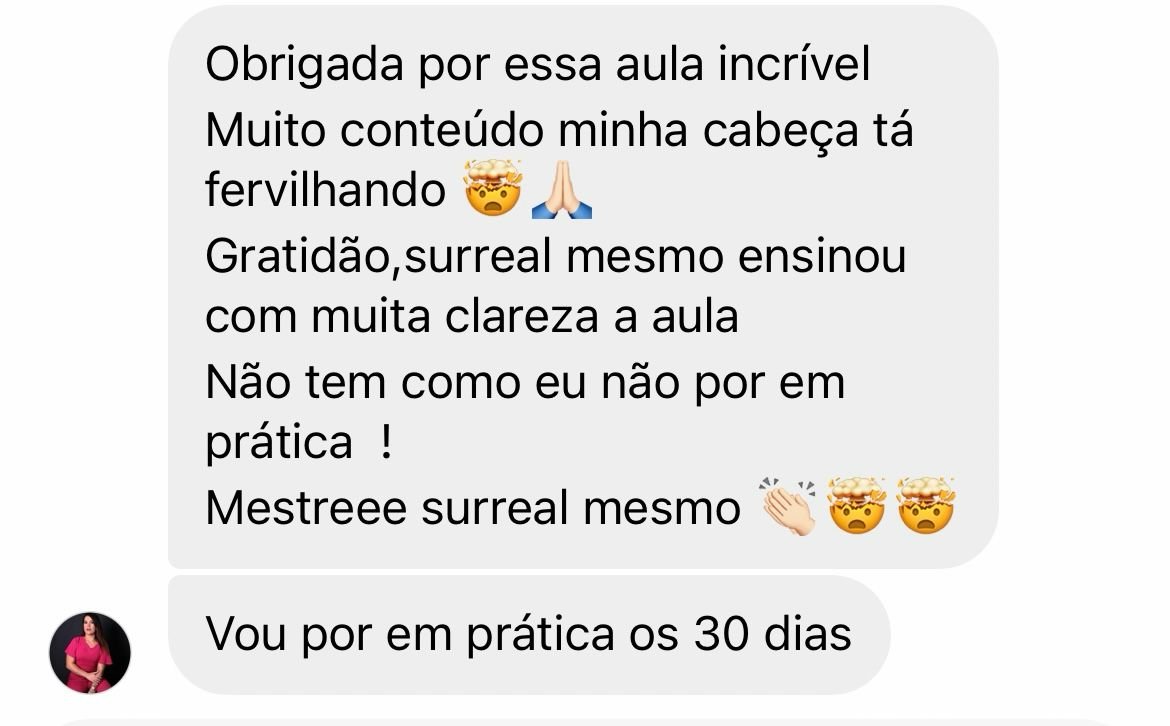Open the sender's profile picture avatar
Viewport: 1170px width, 726px height.
(90, 653)
